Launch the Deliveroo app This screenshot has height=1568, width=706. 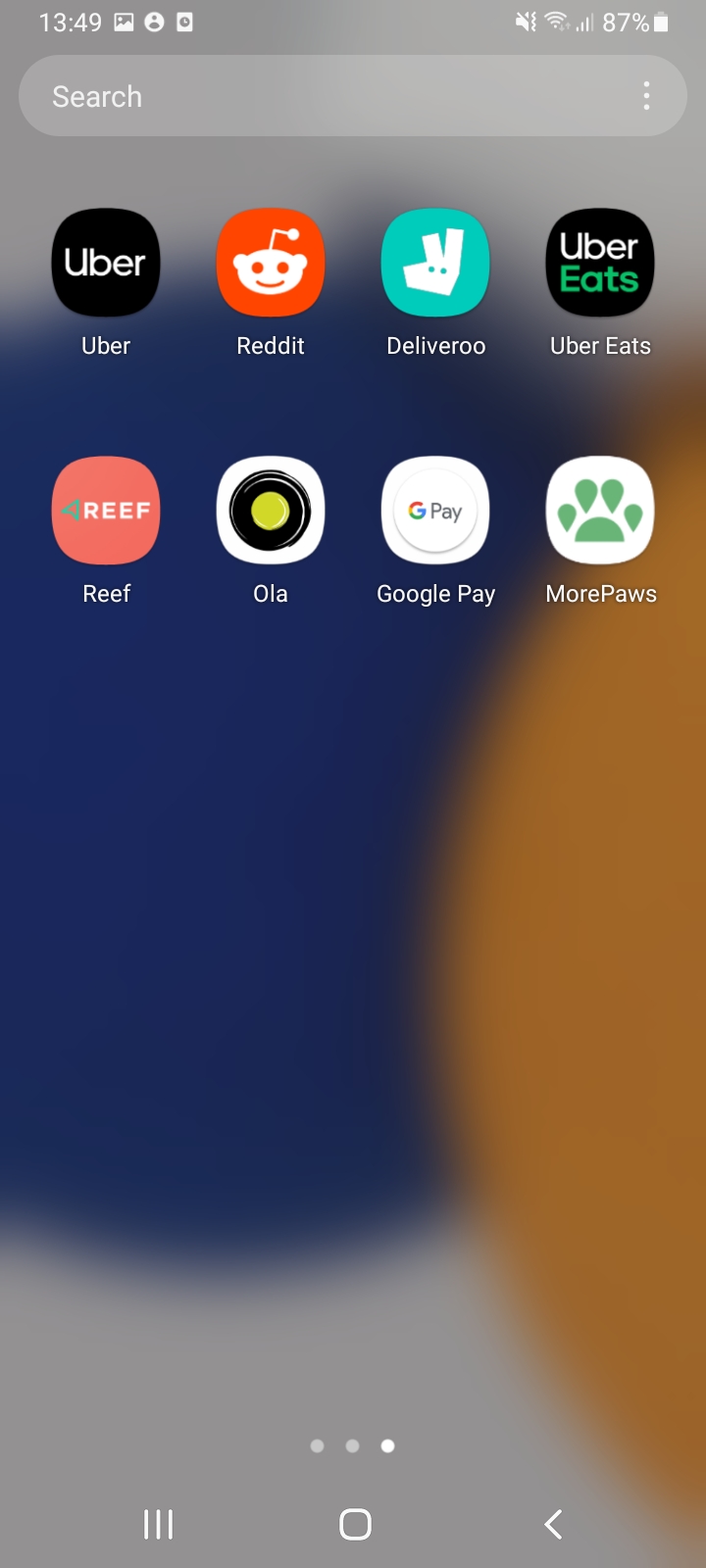(435, 263)
